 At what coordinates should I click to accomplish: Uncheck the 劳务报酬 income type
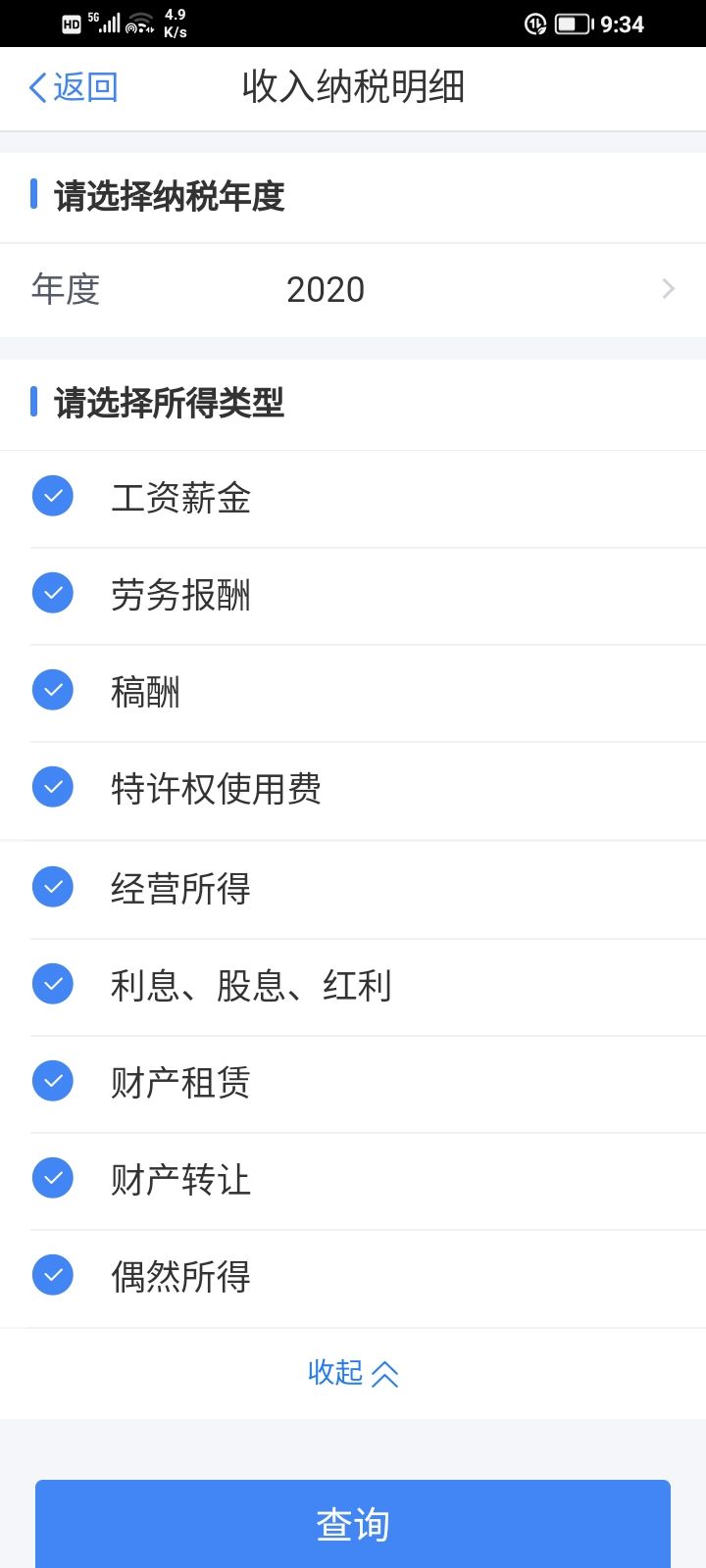pyautogui.click(x=53, y=593)
